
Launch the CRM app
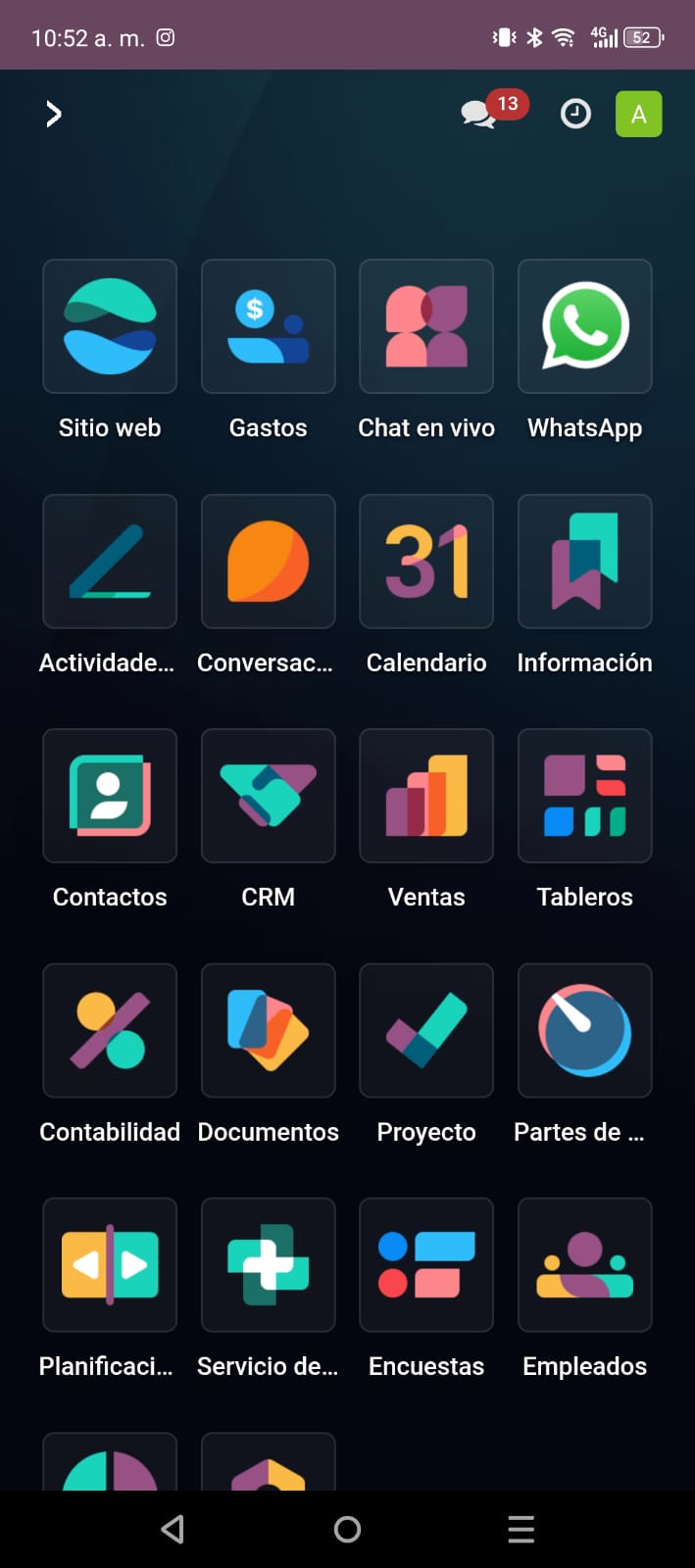(268, 796)
